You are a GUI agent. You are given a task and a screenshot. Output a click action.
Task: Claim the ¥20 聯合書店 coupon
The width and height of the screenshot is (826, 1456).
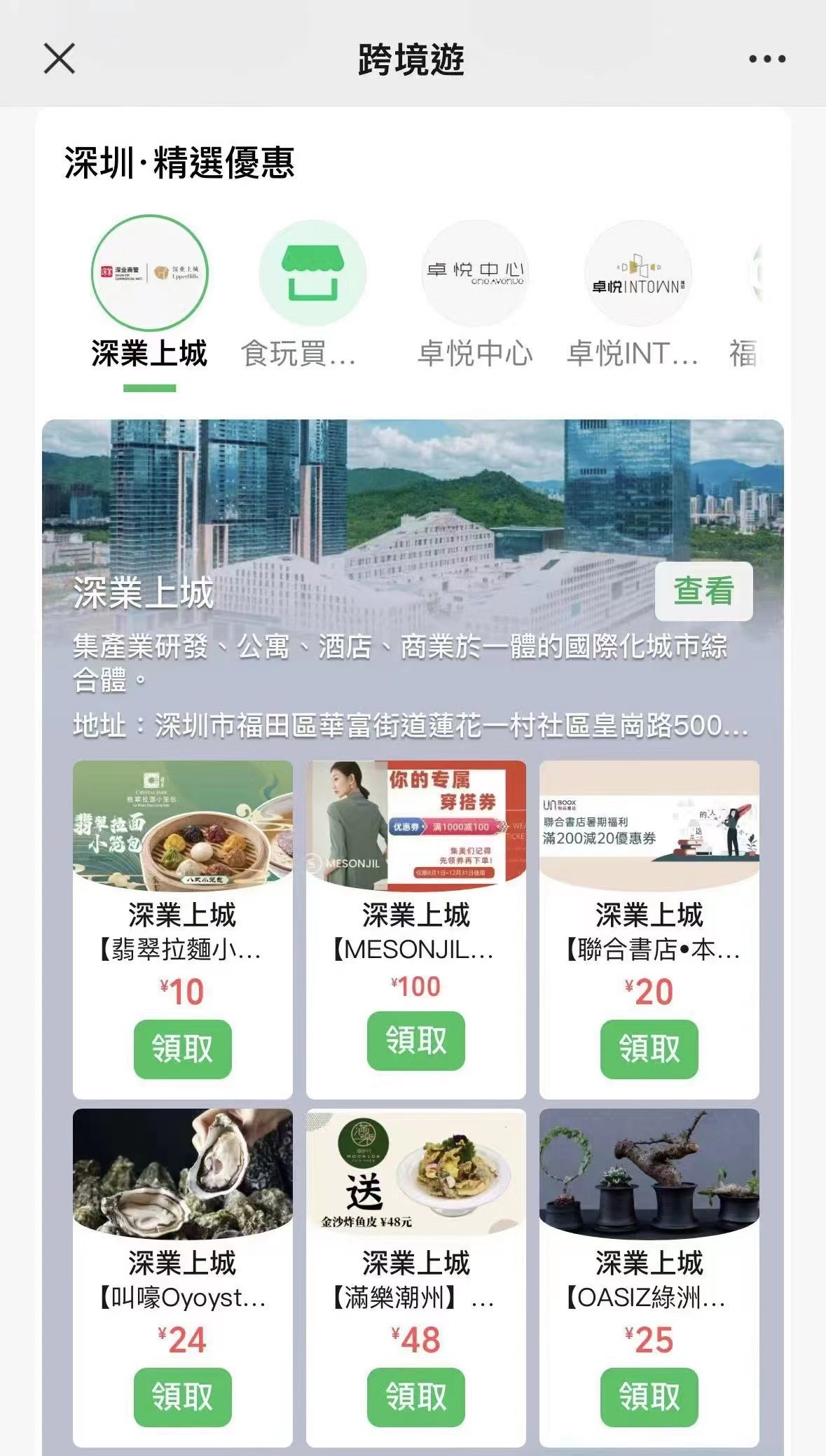pyautogui.click(x=649, y=1048)
